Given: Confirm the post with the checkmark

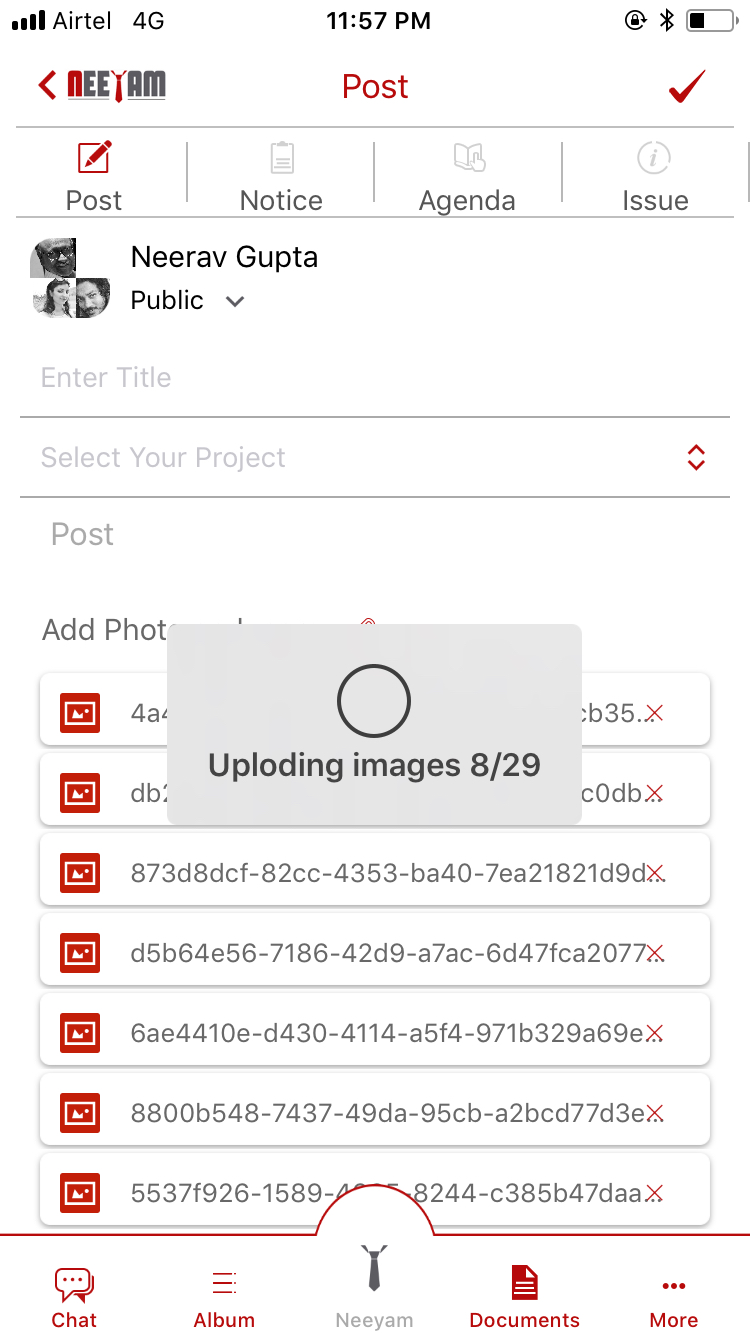Looking at the screenshot, I should click(687, 87).
